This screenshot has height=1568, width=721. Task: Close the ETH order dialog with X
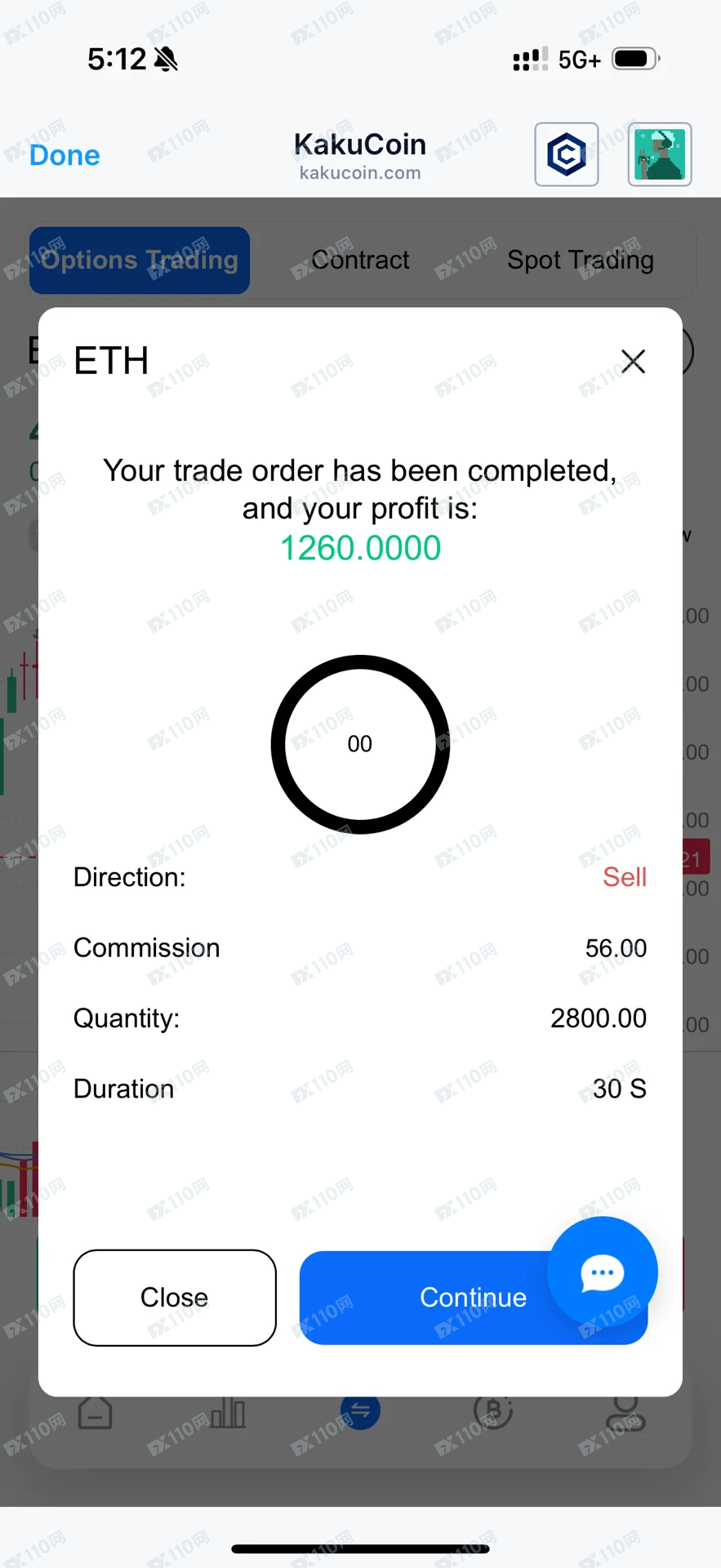(x=633, y=361)
